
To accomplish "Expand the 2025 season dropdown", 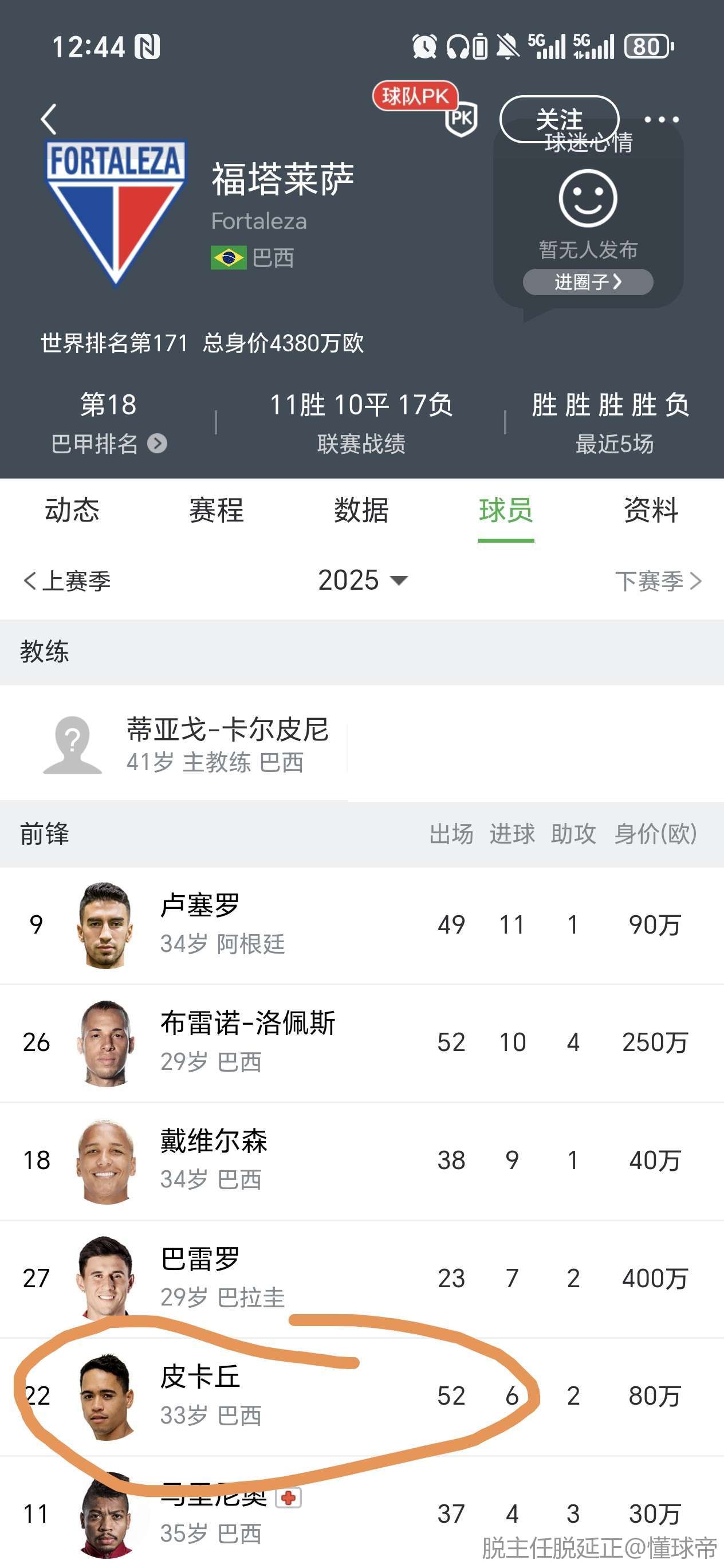I will coord(363,580).
